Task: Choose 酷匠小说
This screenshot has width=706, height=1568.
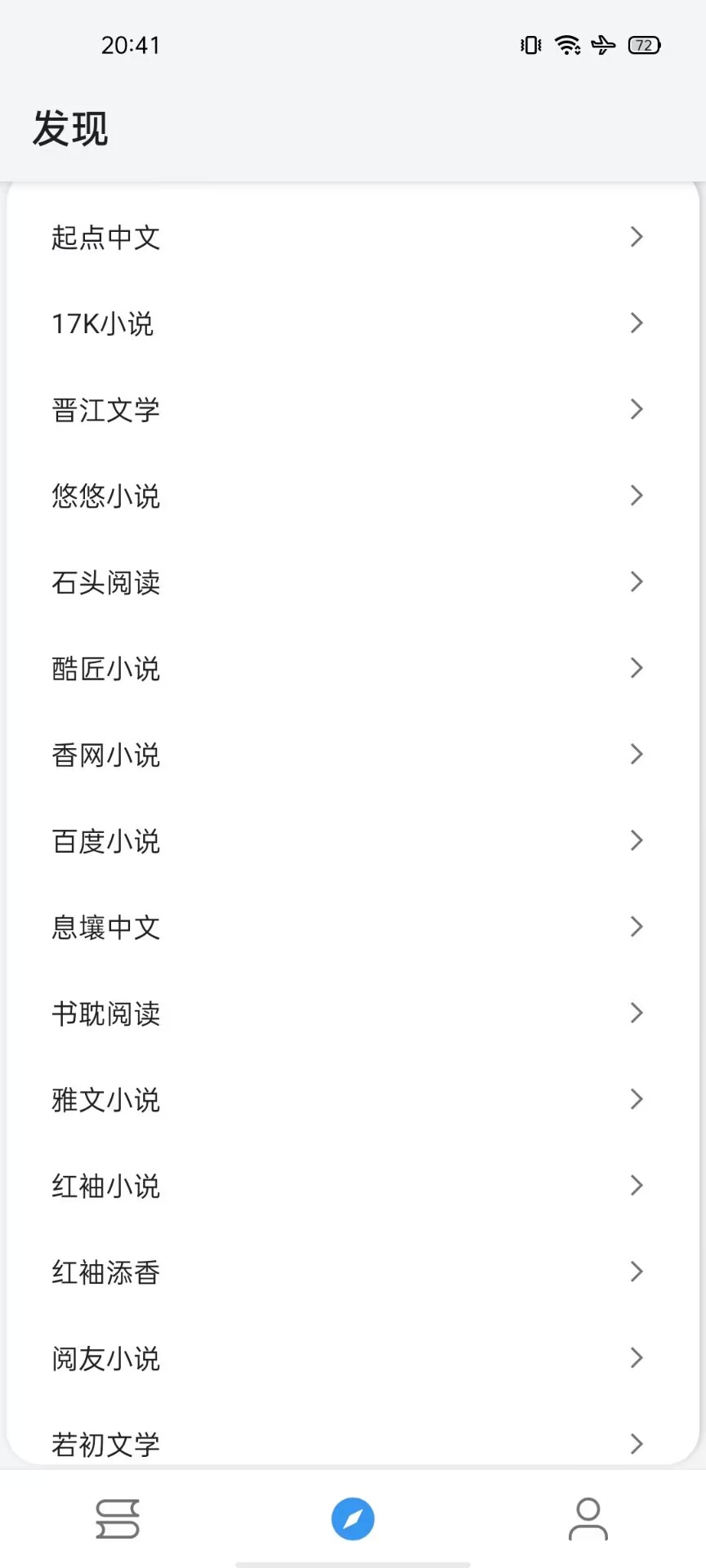Action: 351,669
